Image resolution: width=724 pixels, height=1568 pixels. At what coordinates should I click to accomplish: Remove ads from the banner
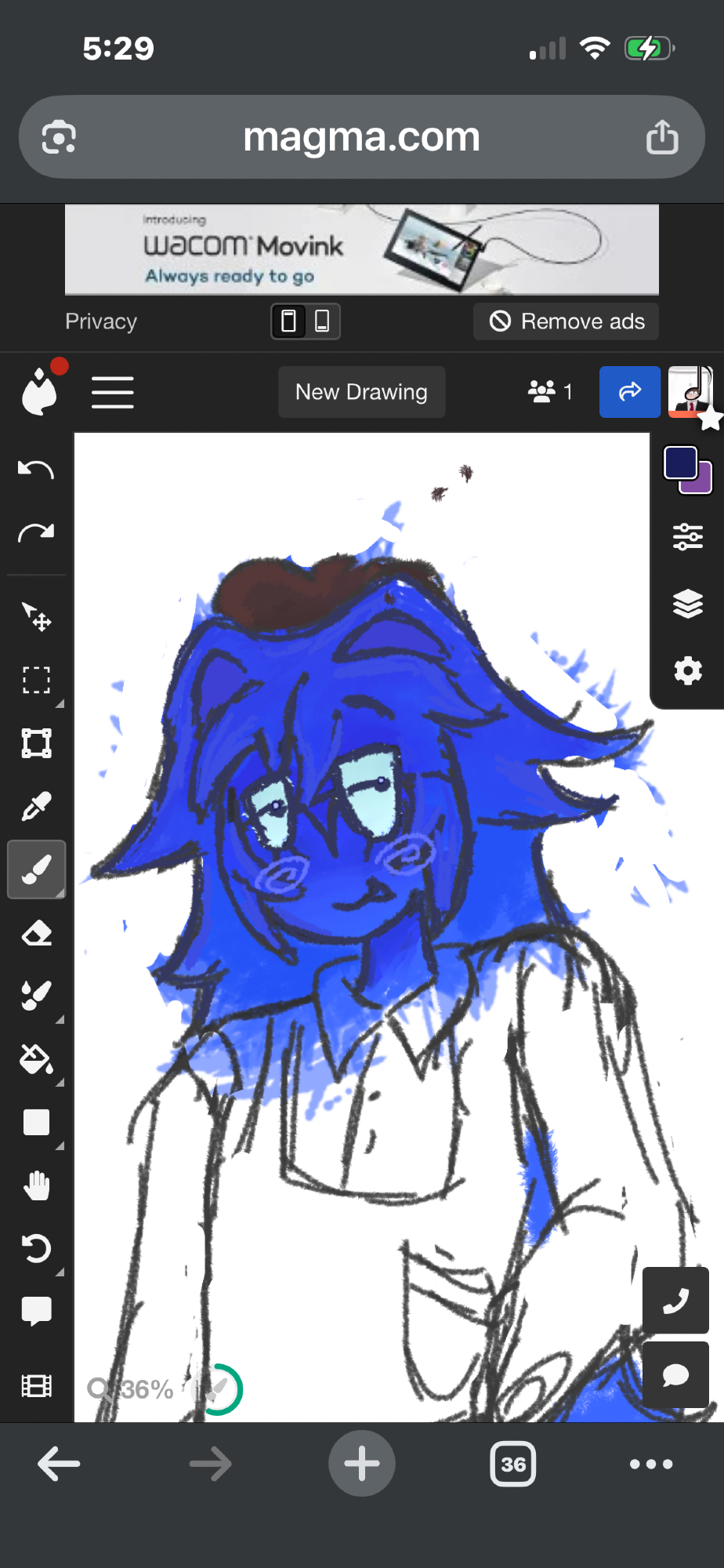click(566, 321)
